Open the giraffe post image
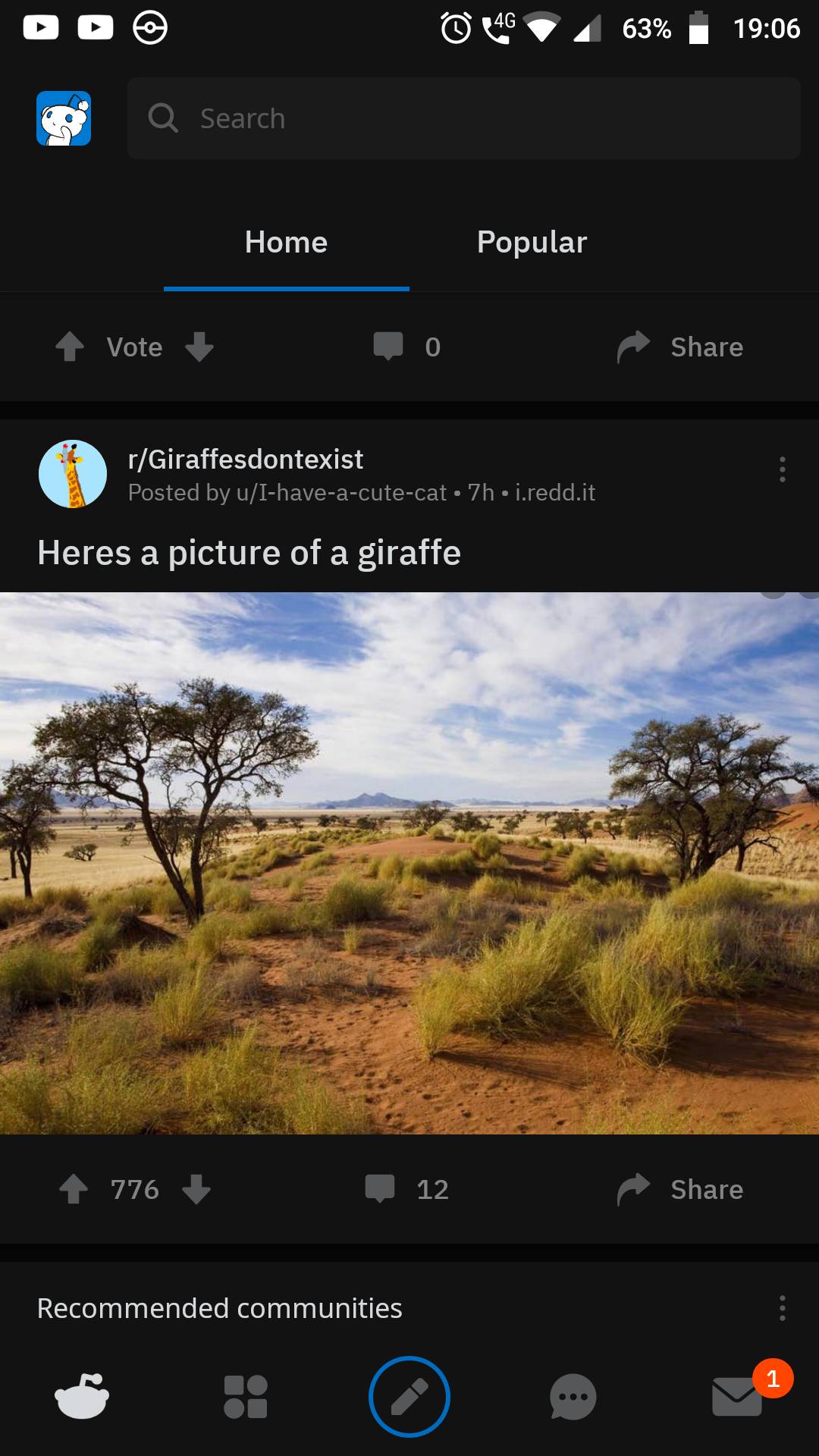 click(409, 863)
